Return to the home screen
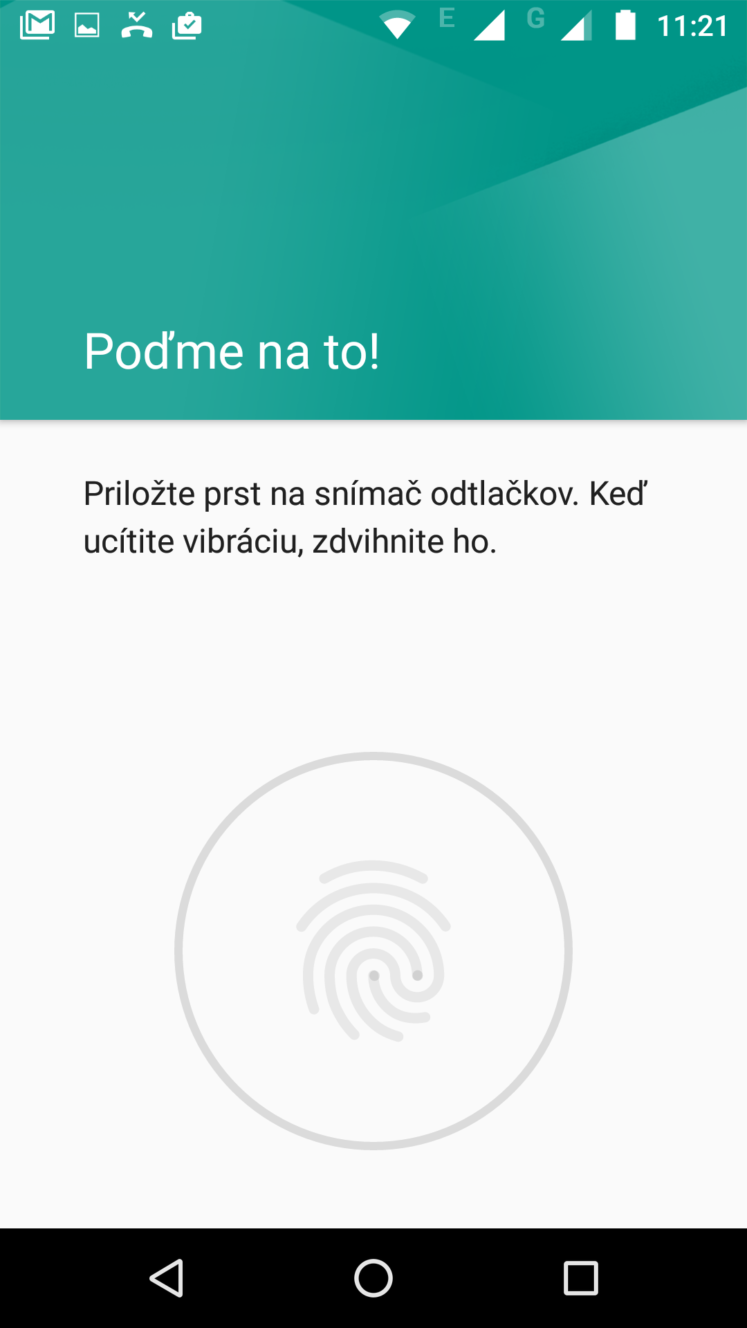Screen dimensions: 747x1328 373,1277
